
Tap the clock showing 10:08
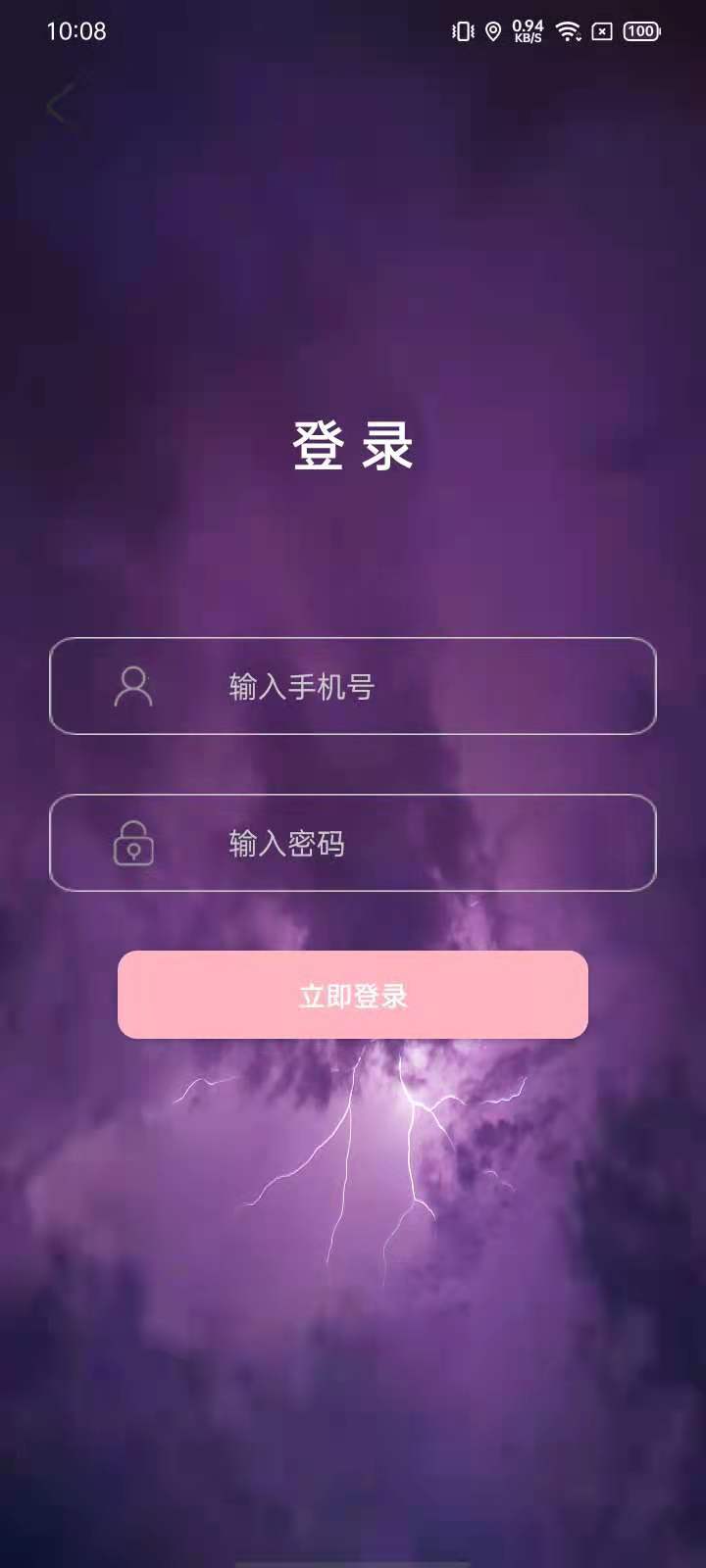pyautogui.click(x=76, y=32)
